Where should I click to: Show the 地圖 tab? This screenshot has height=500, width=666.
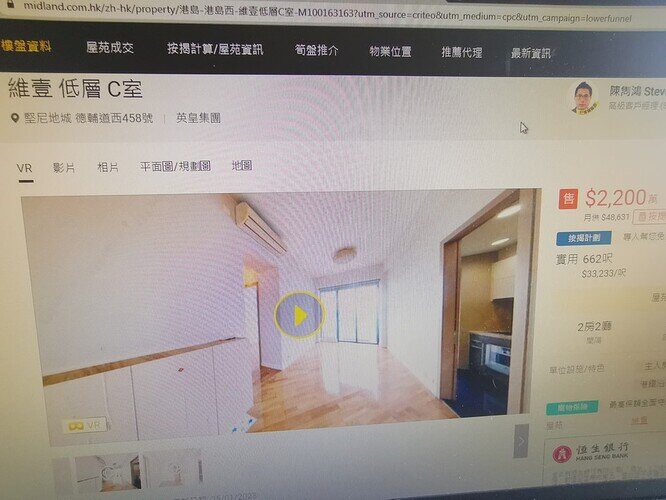[241, 165]
